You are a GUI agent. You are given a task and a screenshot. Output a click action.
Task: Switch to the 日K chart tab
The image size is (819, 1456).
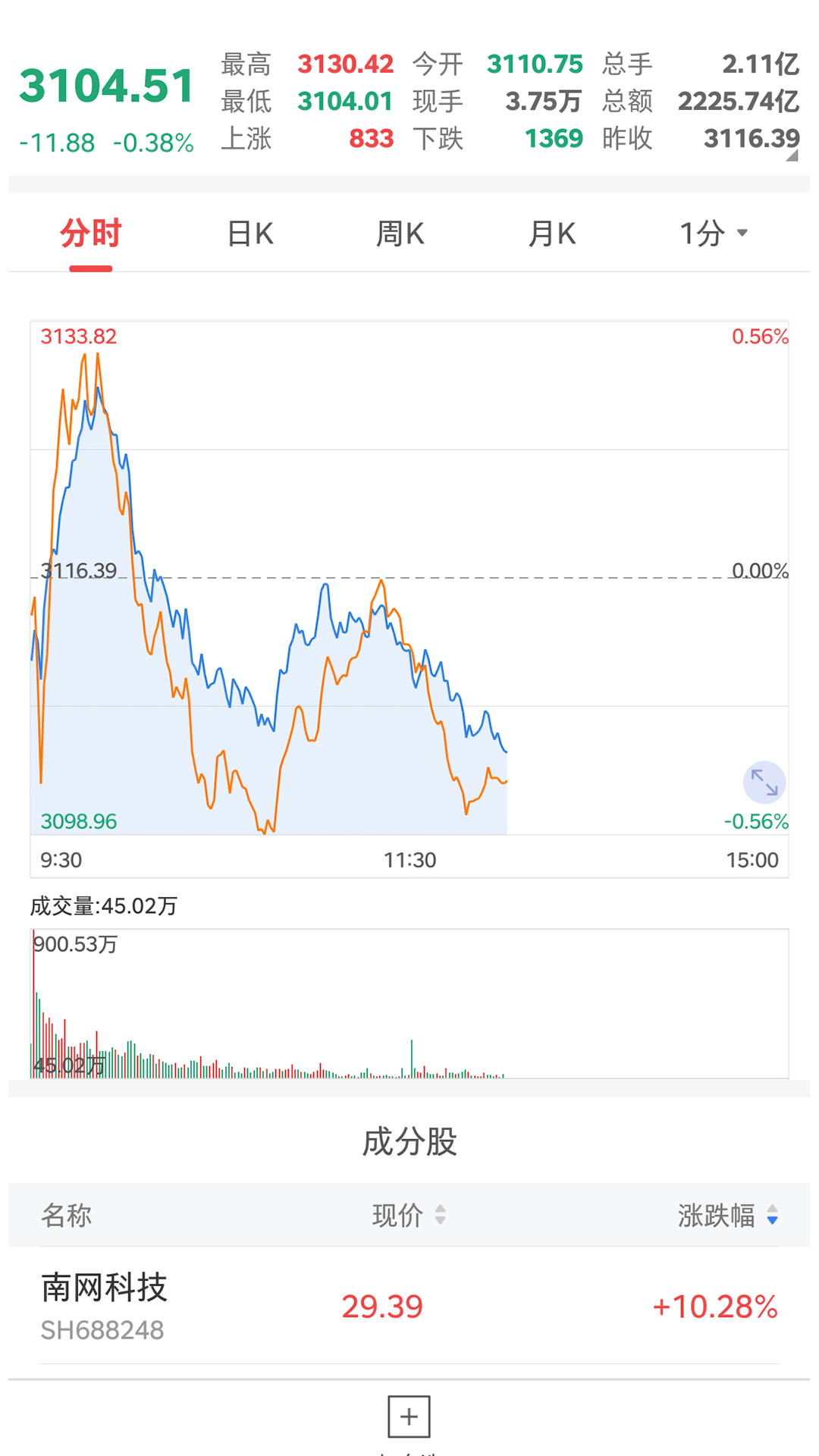250,234
